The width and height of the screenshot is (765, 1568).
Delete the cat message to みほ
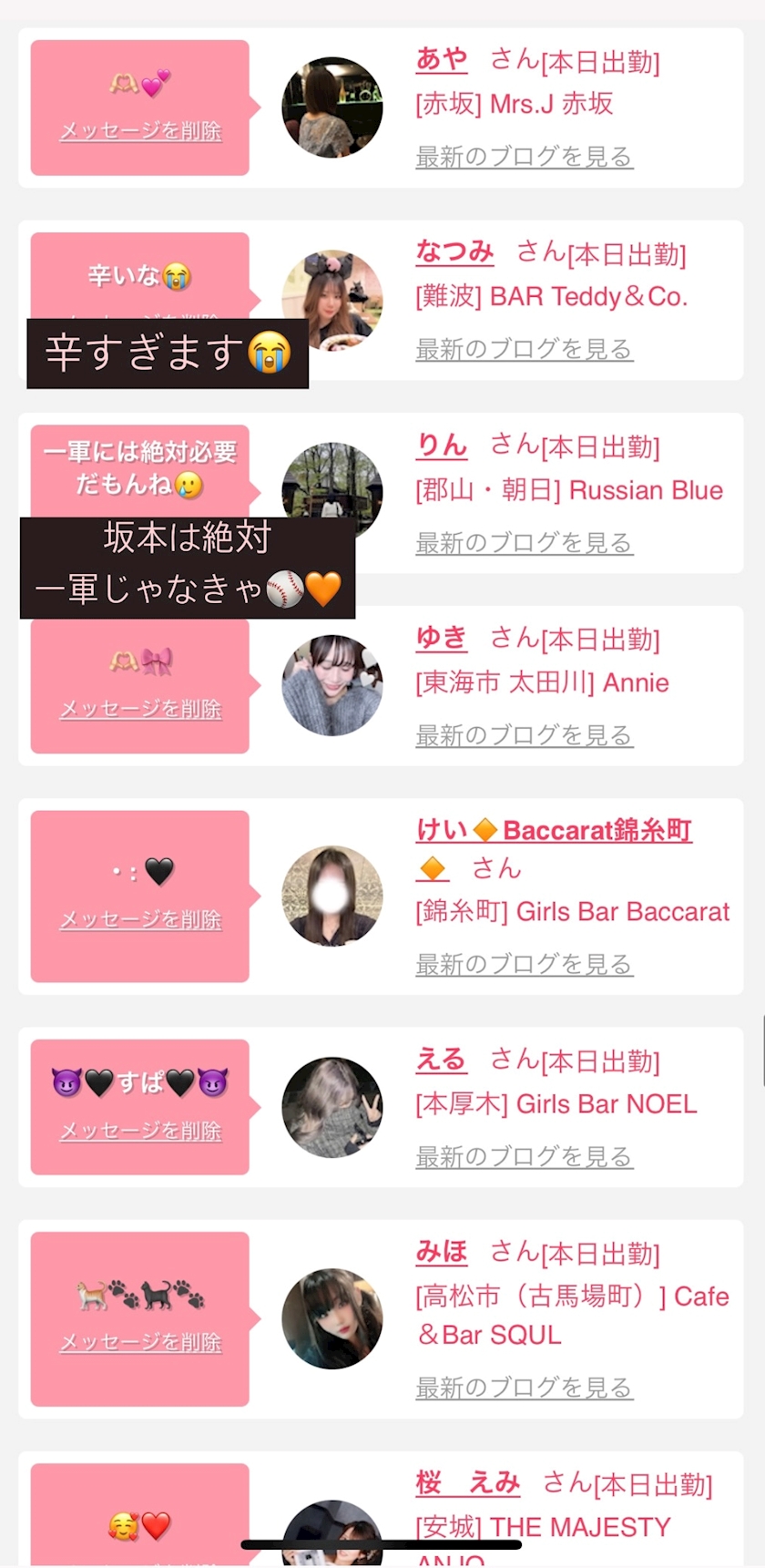141,1342
